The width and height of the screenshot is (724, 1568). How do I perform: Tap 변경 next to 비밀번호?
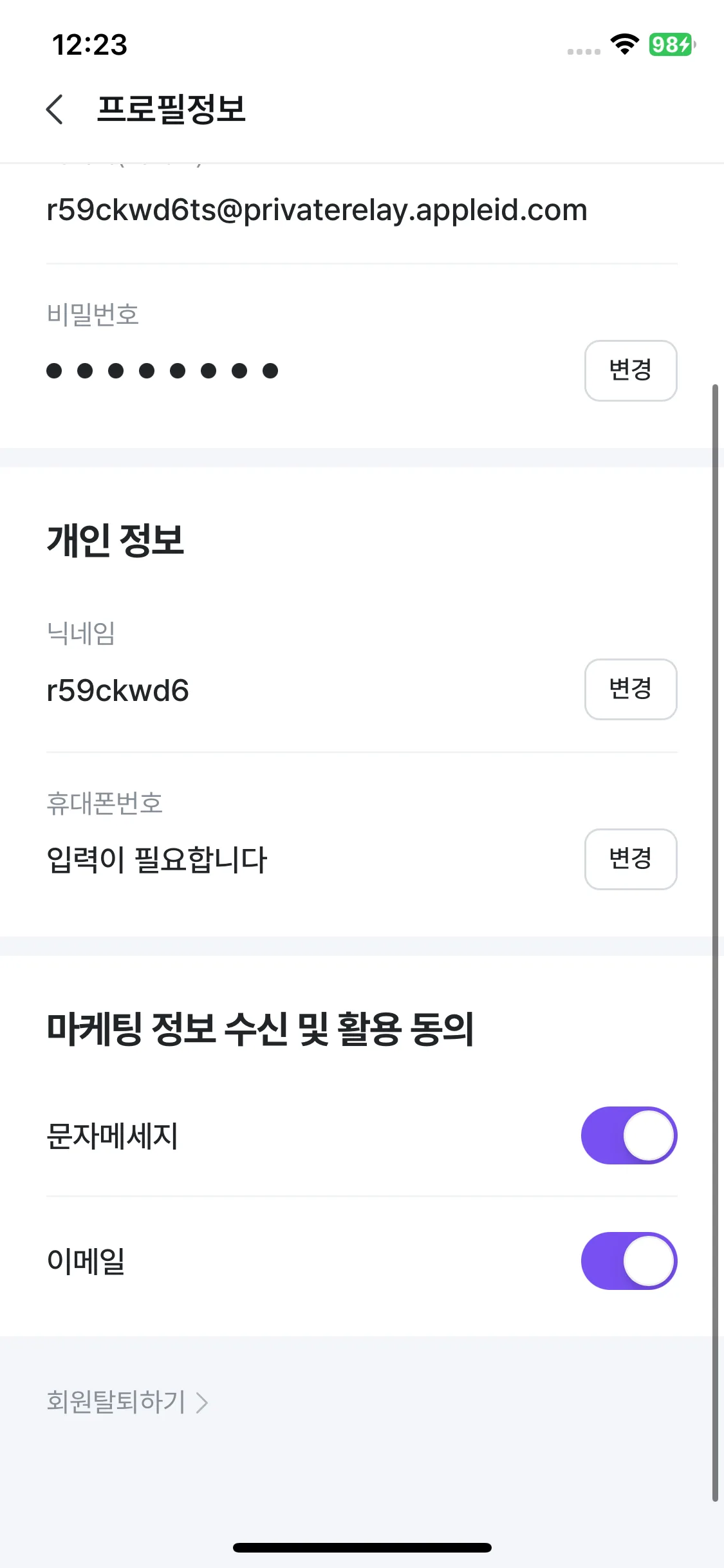tap(630, 371)
